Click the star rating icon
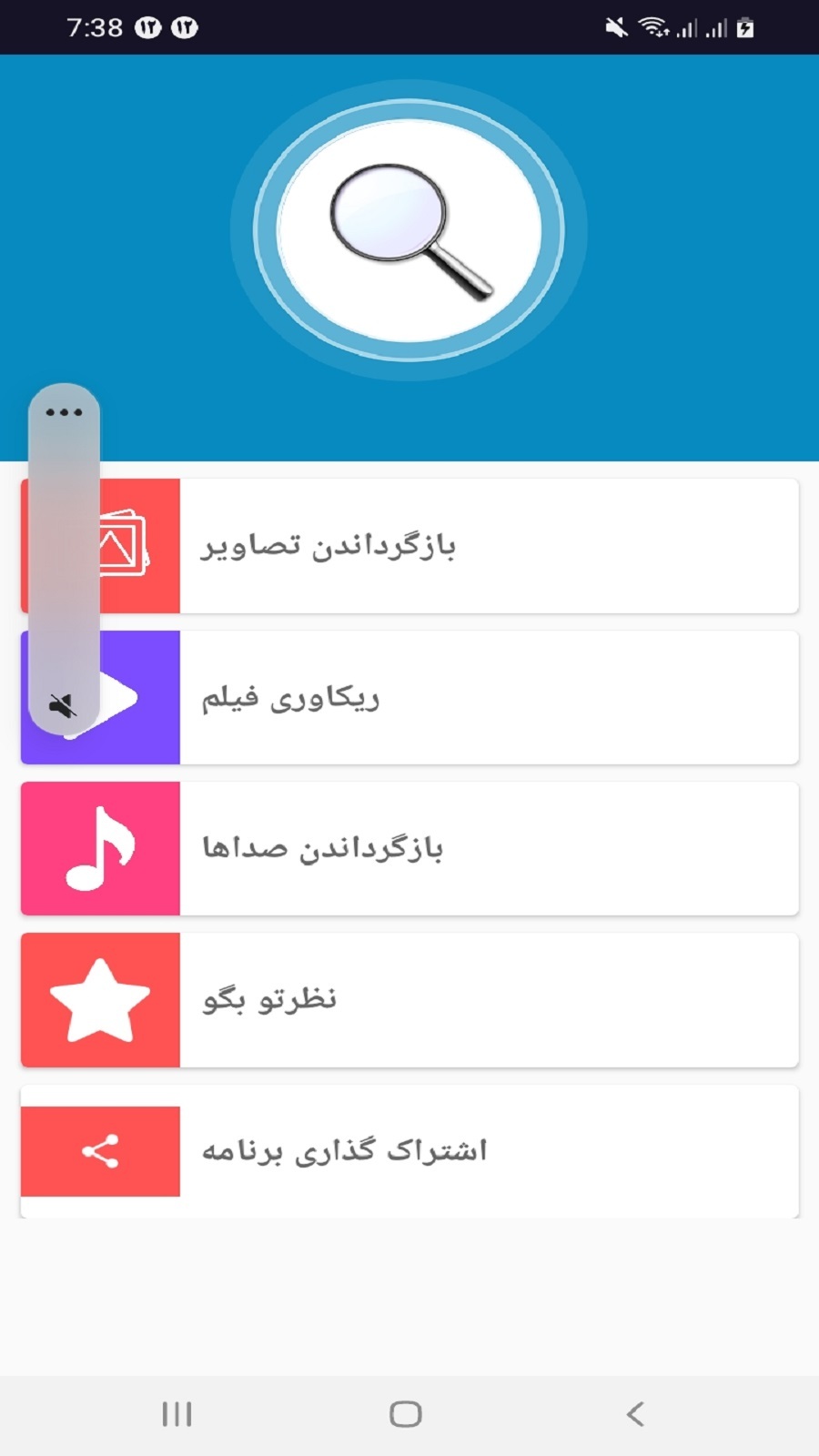819x1456 pixels. coord(100,998)
